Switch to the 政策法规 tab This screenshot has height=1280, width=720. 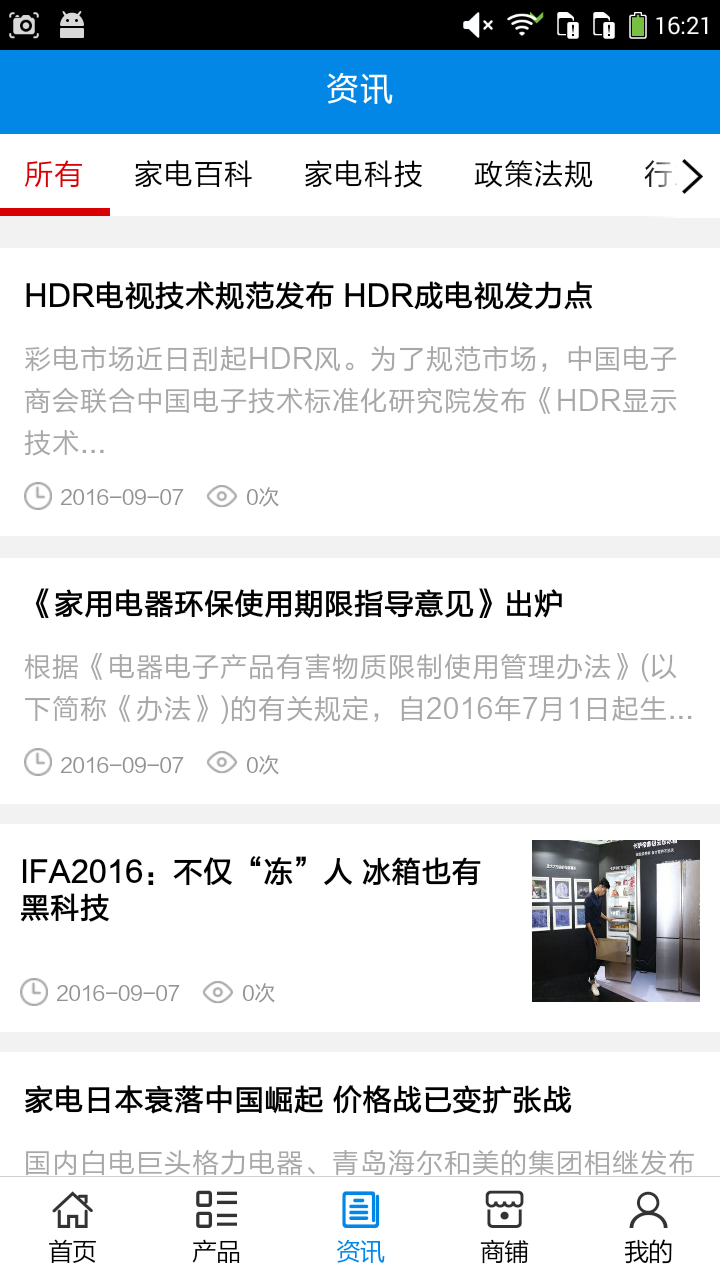click(x=533, y=175)
